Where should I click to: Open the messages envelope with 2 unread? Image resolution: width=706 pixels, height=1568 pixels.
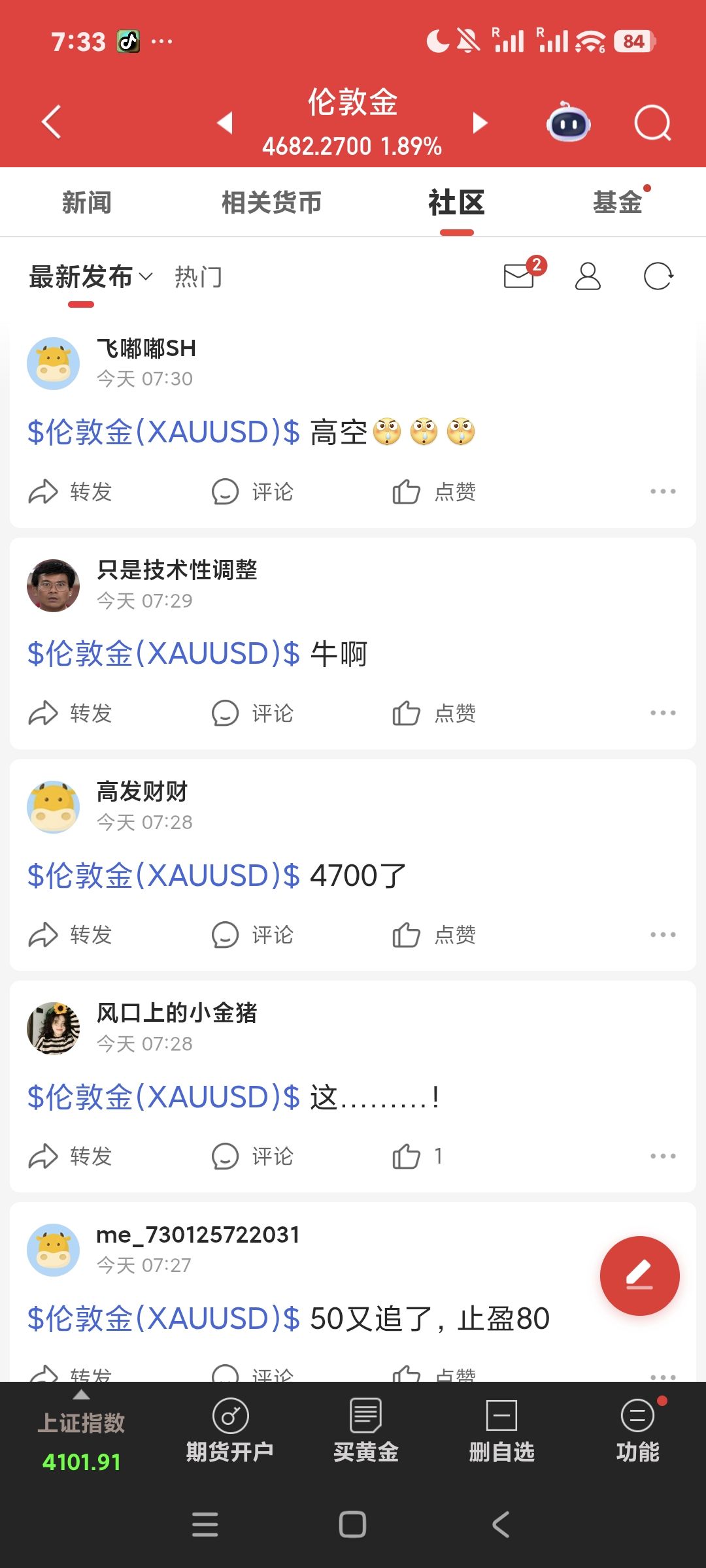point(520,276)
